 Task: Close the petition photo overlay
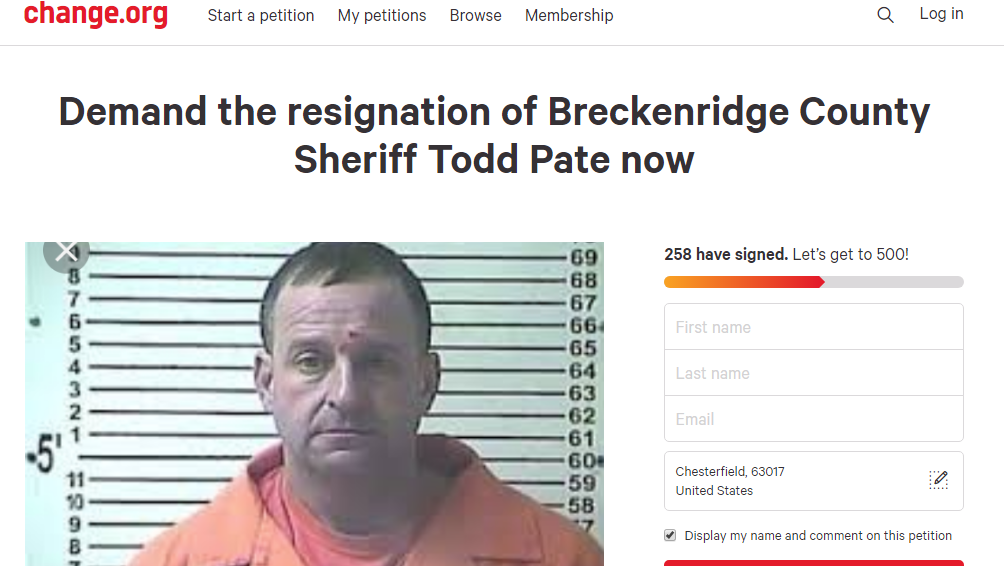[x=66, y=251]
